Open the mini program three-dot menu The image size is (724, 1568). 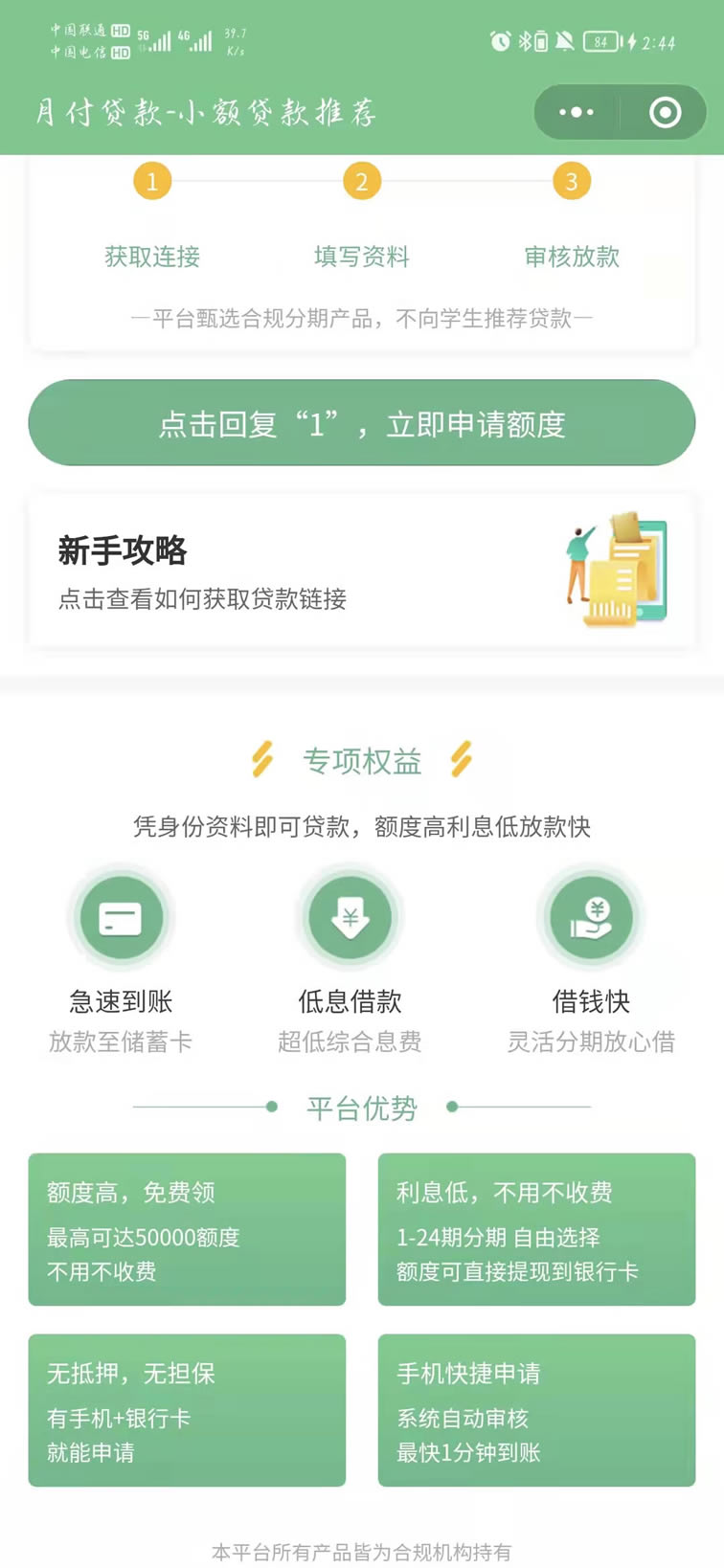[576, 112]
